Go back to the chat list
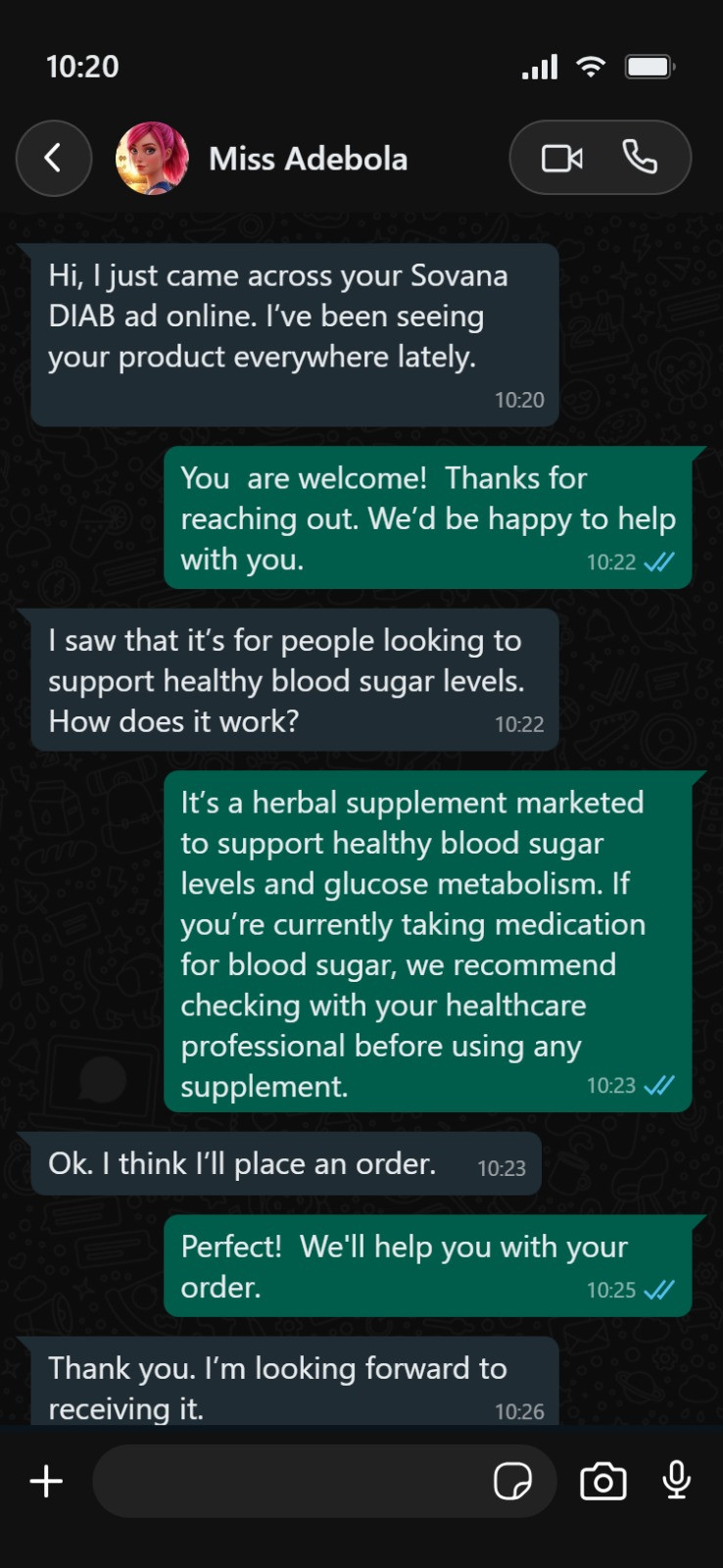Viewport: 723px width, 1568px height. 54,158
